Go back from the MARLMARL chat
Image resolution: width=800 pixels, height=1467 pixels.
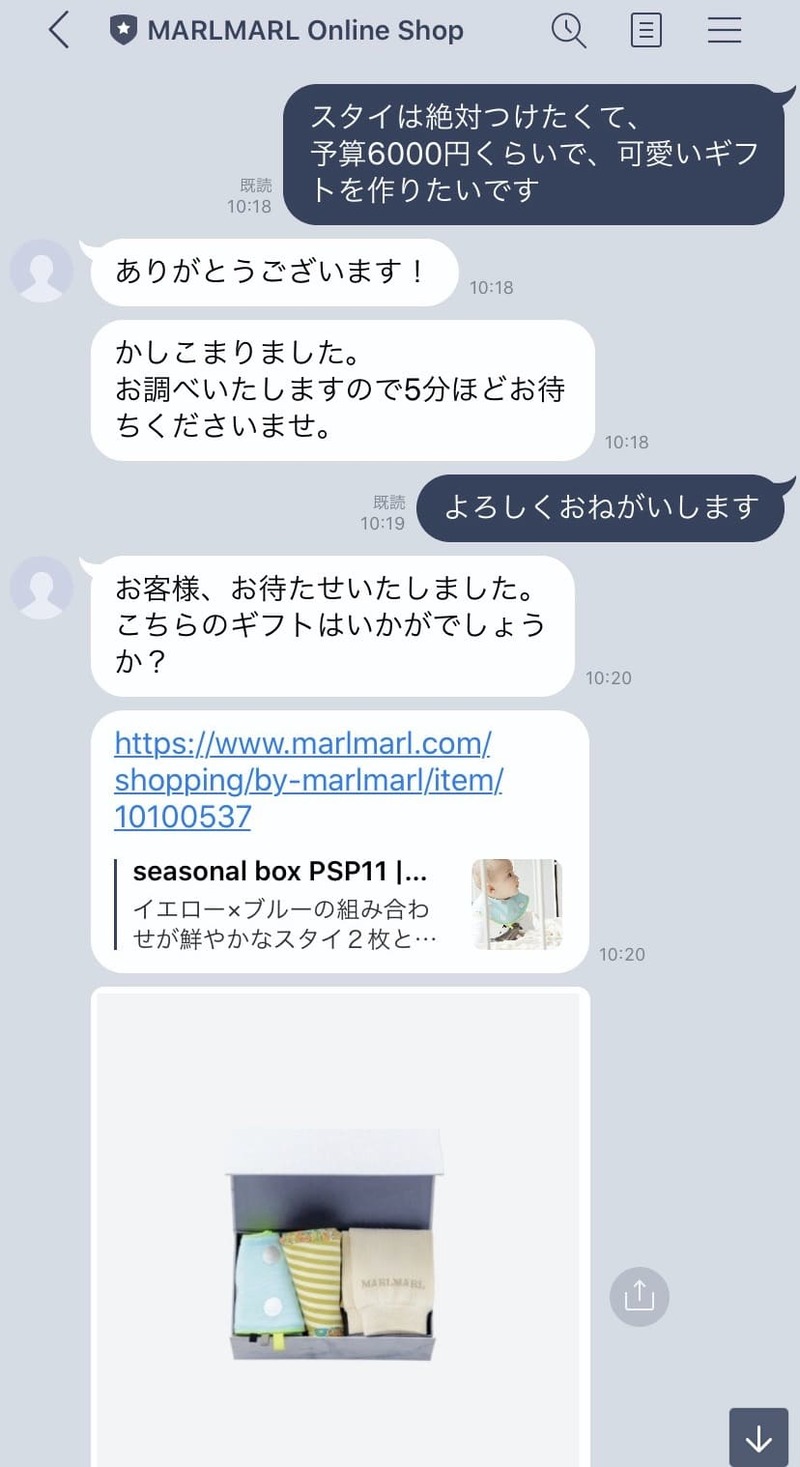point(59,31)
